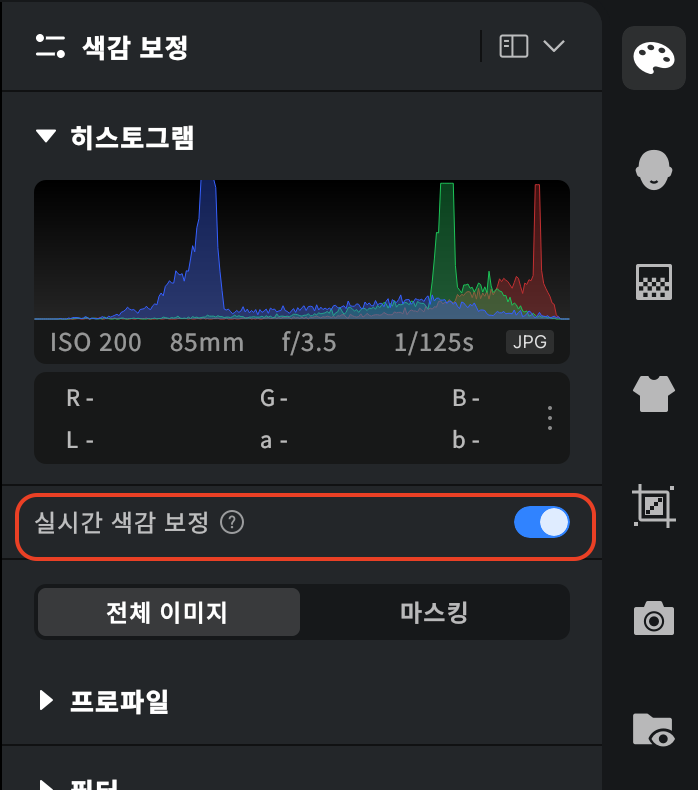Open the RGB readout options menu

(549, 418)
